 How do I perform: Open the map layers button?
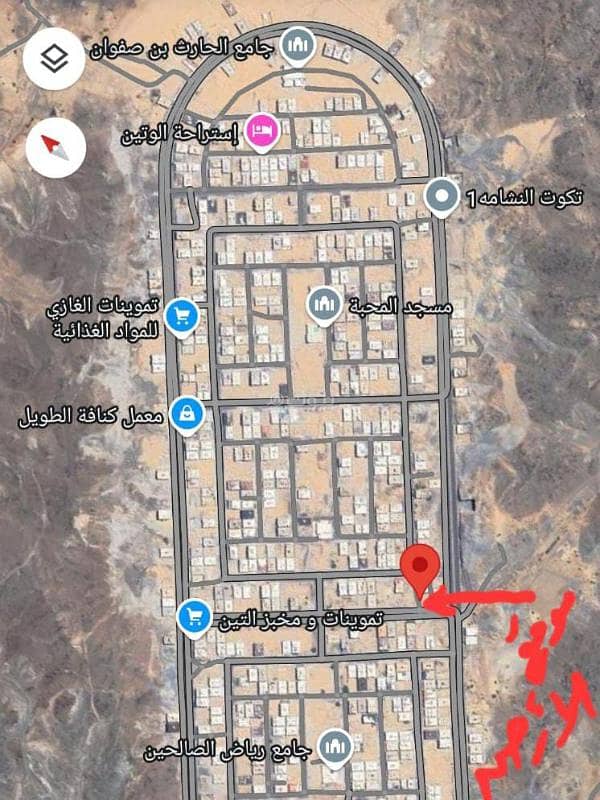point(54,59)
